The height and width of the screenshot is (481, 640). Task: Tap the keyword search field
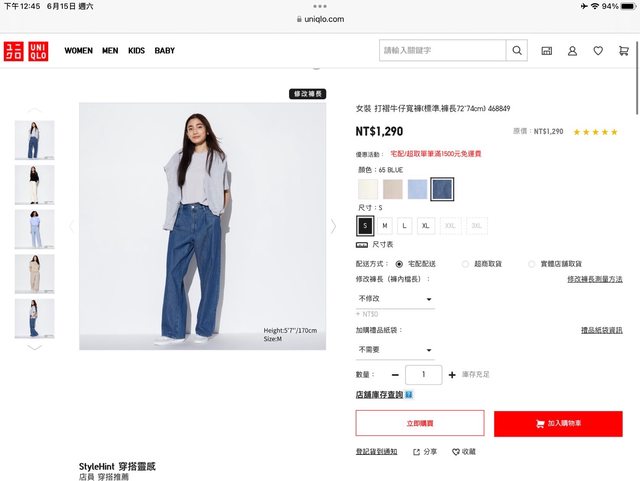click(442, 50)
